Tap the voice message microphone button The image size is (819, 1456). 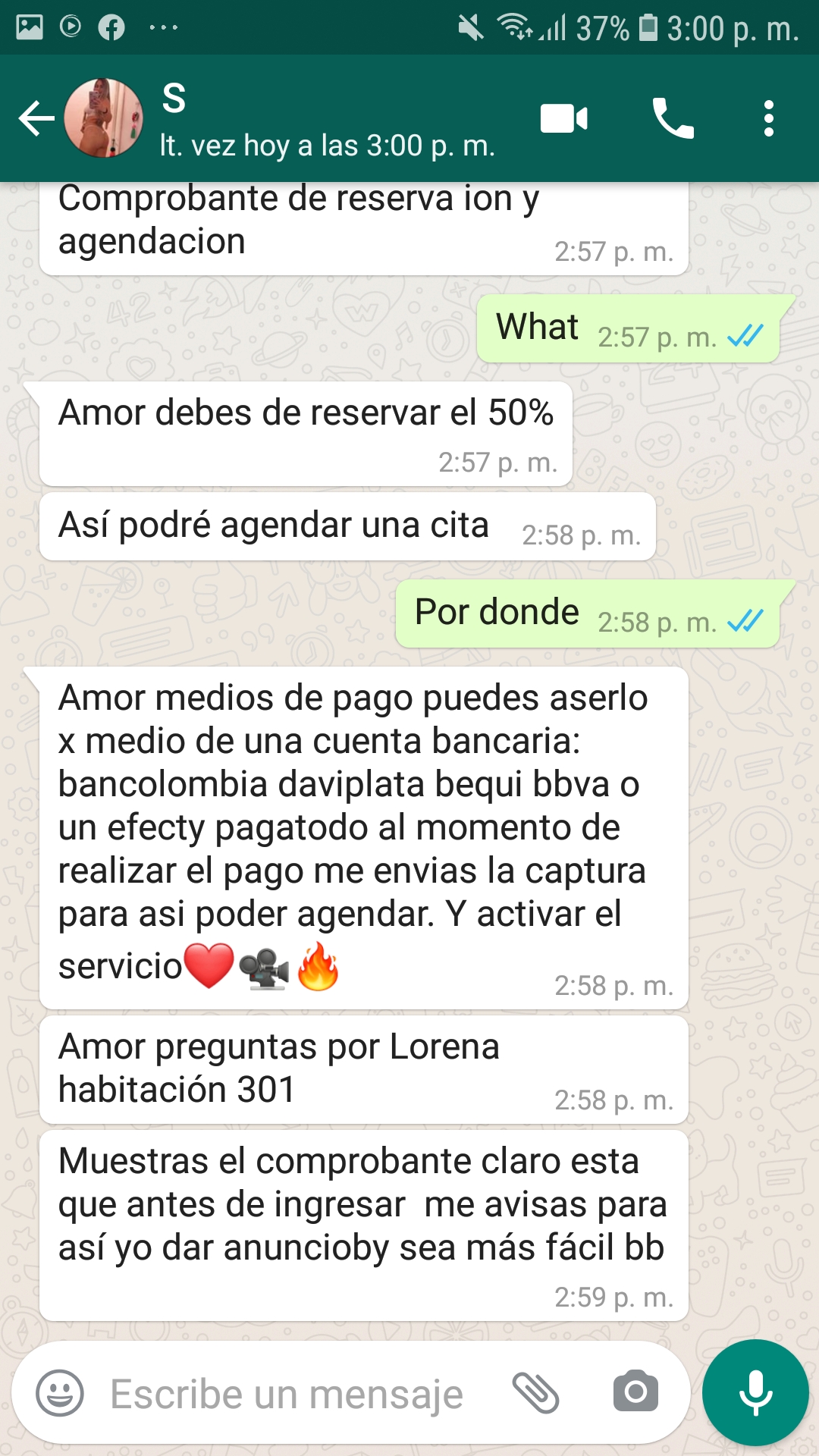click(x=755, y=1393)
